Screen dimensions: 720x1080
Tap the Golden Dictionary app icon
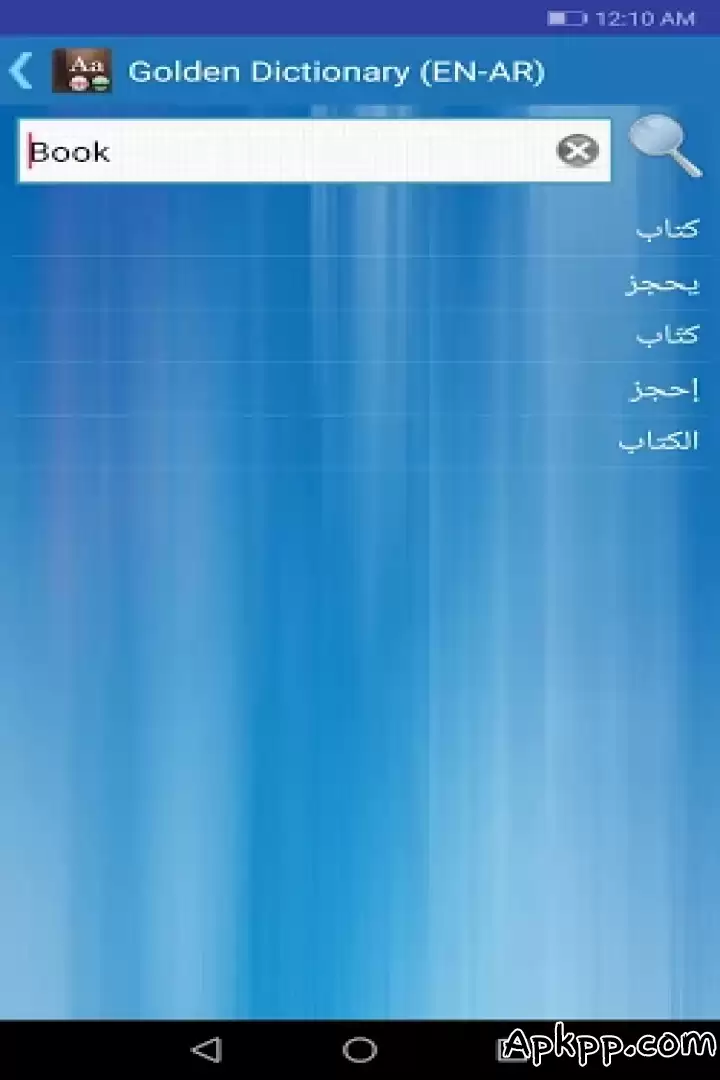tap(82, 70)
